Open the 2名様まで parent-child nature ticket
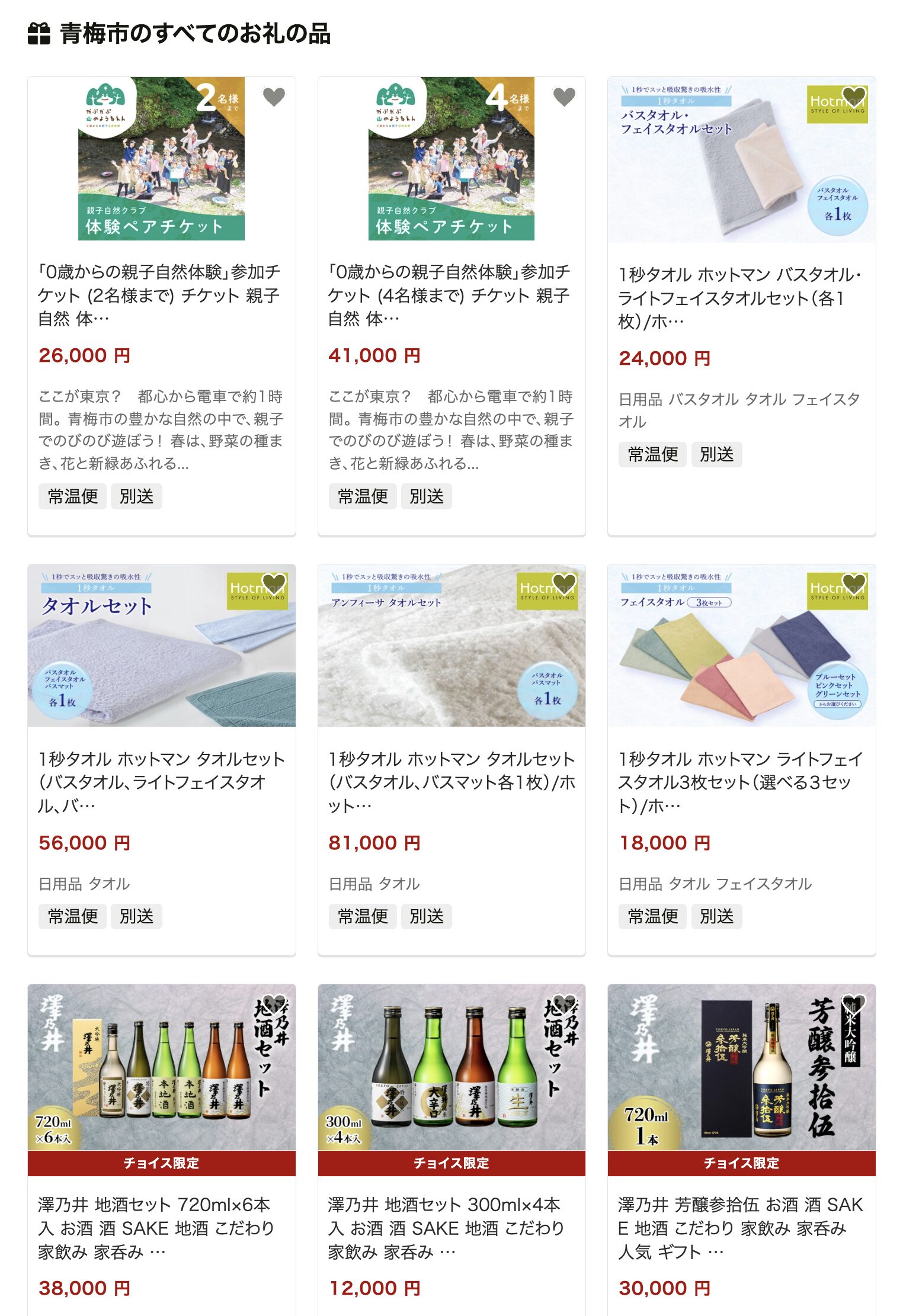Screen dimensions: 903x1316 pos(159,295)
